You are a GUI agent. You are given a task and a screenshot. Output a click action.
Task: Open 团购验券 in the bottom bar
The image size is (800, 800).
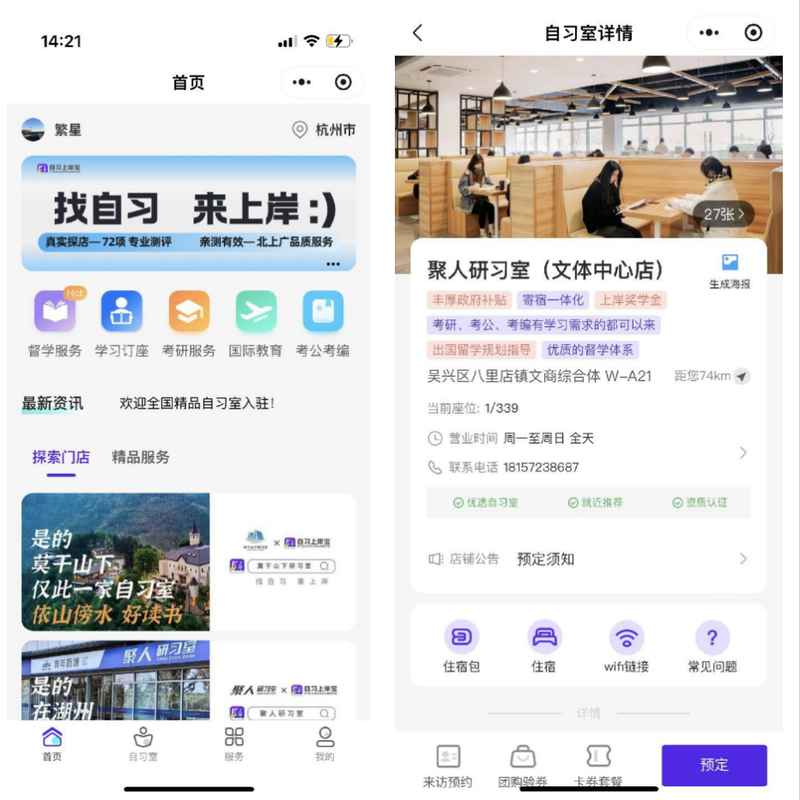(x=522, y=766)
